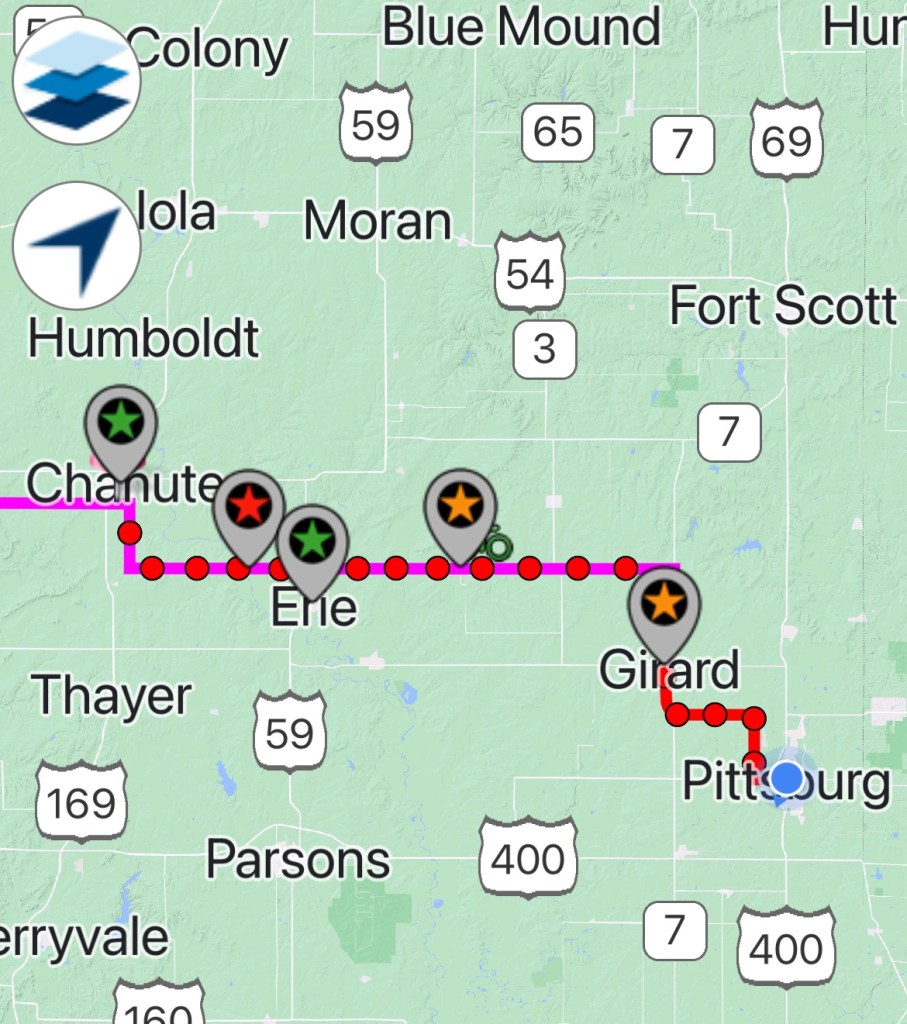This screenshot has width=907, height=1024.
Task: Open the map layers selector
Action: [x=75, y=82]
